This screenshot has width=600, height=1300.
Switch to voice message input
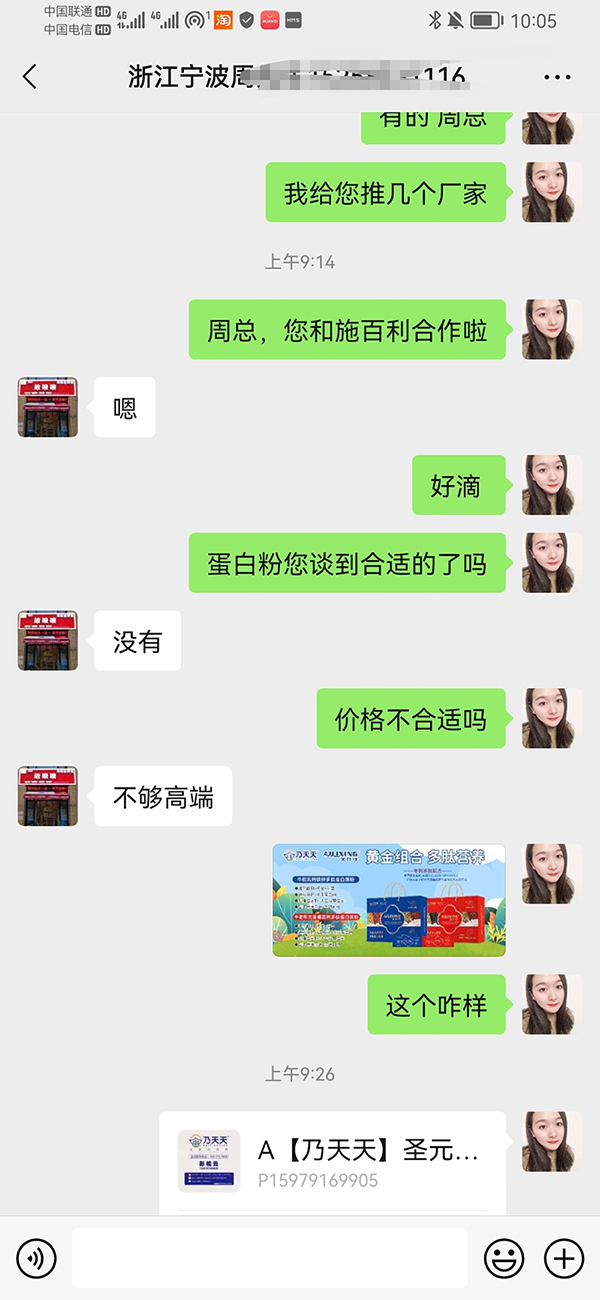tap(36, 1258)
